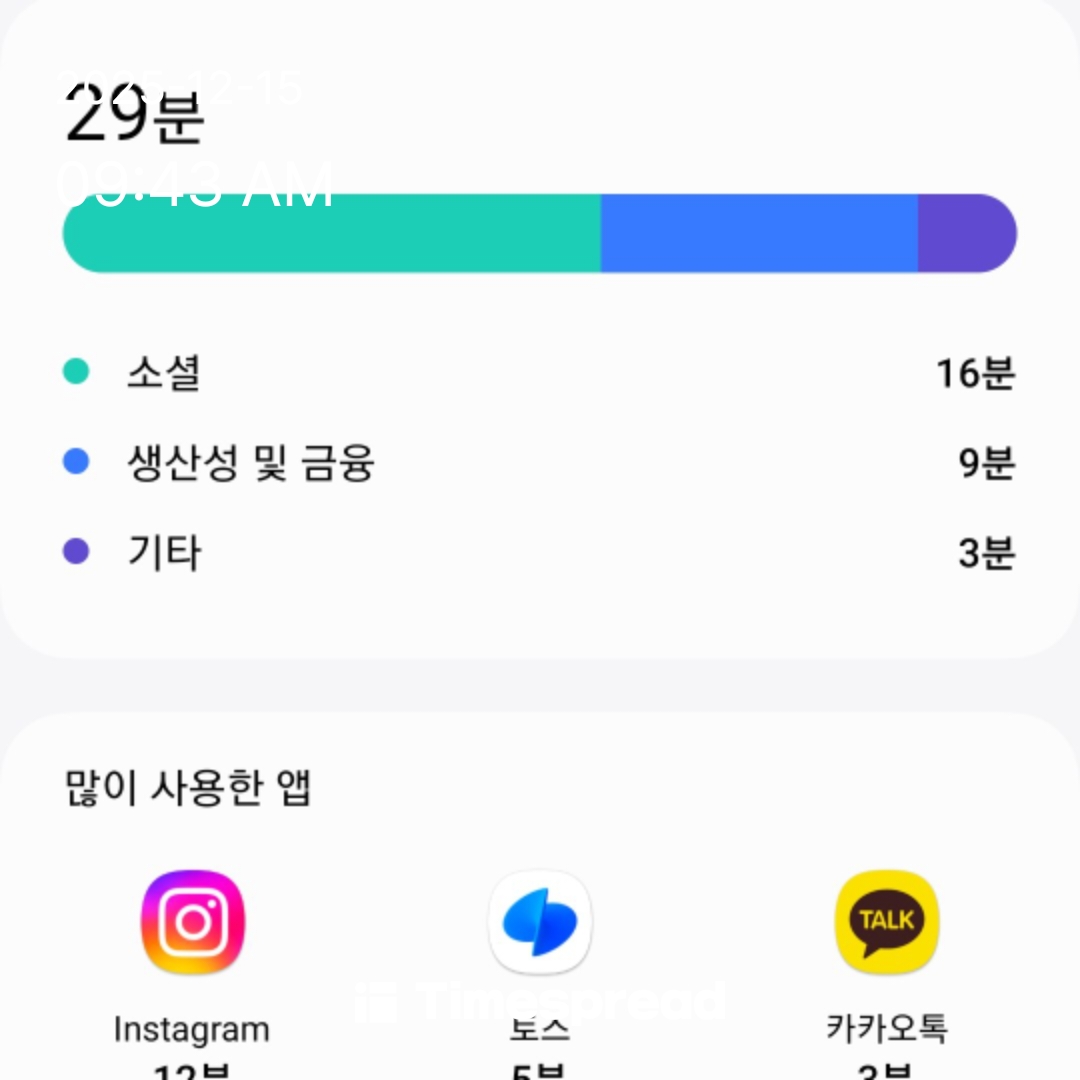Open 토스 app usage details

[x=540, y=923]
